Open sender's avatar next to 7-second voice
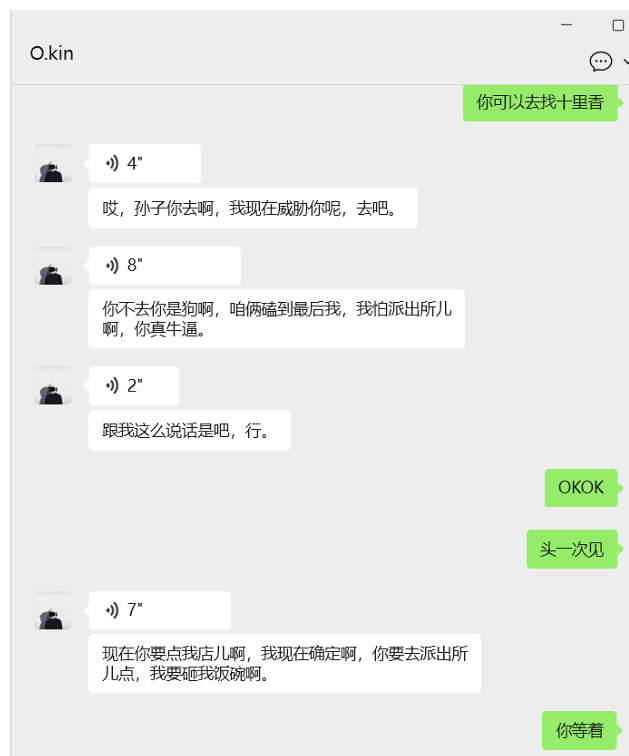Image resolution: width=629 pixels, height=756 pixels. coord(54,610)
